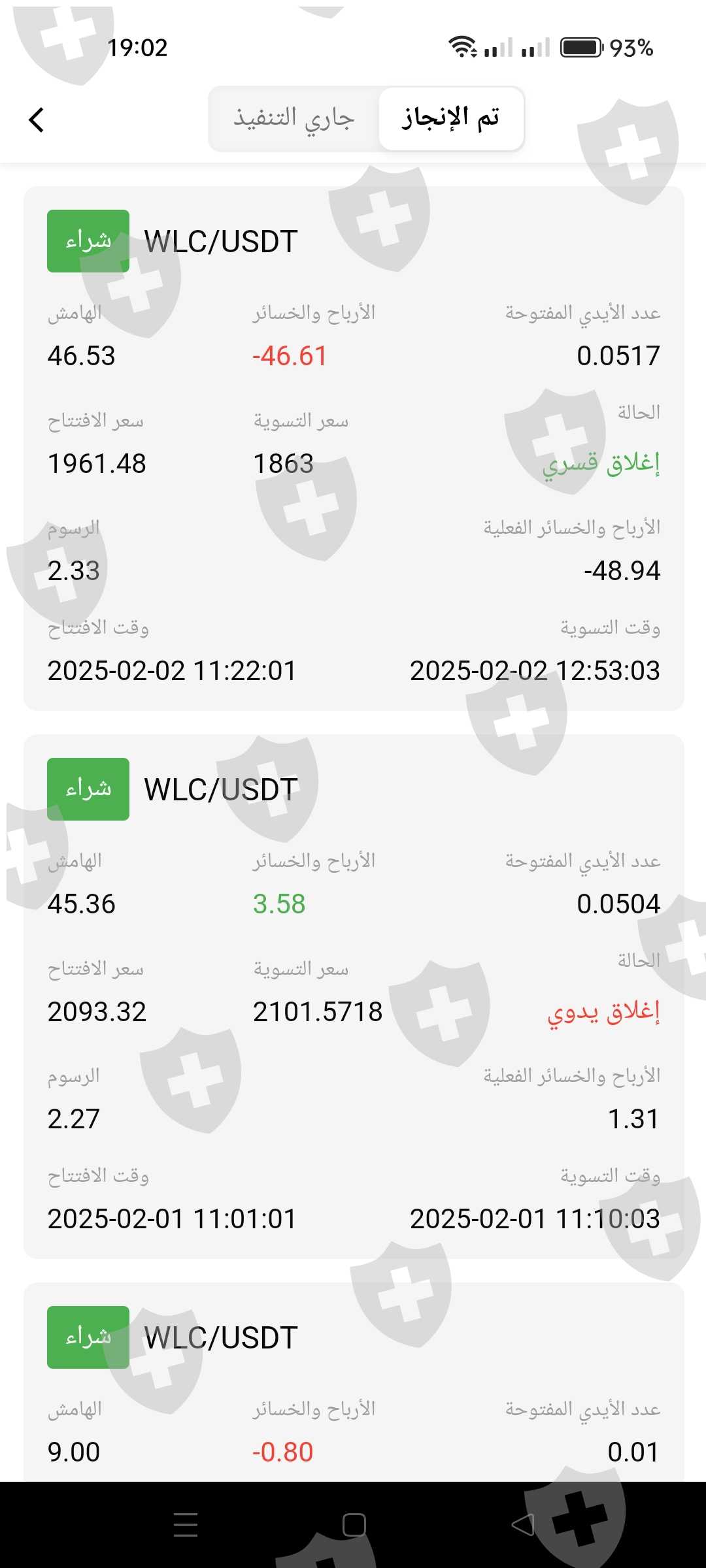
Task: Tap the system home button
Action: 354,1525
